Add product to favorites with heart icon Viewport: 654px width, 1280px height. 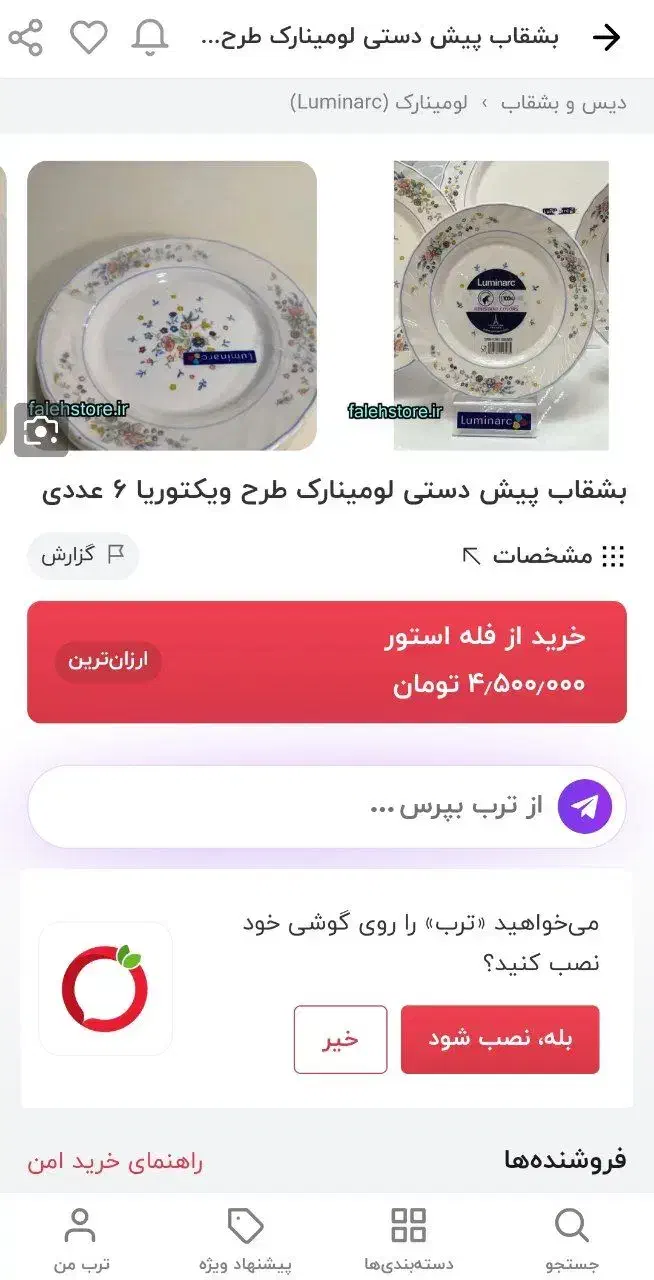[88, 38]
